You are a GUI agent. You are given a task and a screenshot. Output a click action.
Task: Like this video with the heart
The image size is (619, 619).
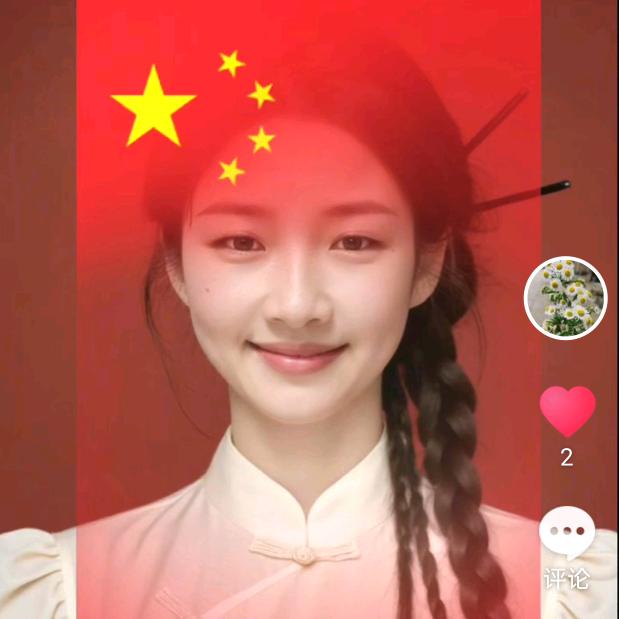[567, 411]
